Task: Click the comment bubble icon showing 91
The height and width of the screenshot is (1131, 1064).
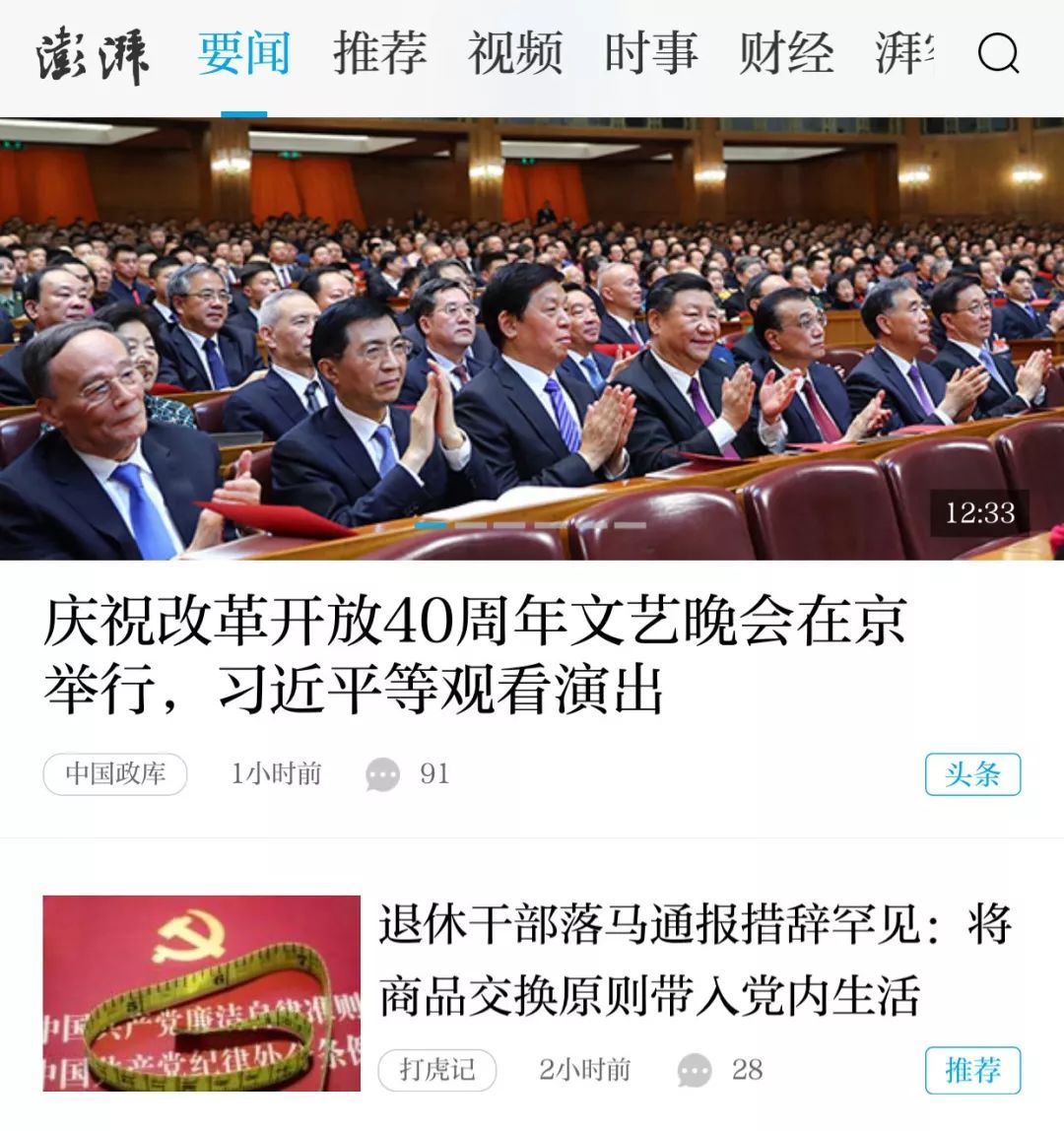Action: coord(383,775)
